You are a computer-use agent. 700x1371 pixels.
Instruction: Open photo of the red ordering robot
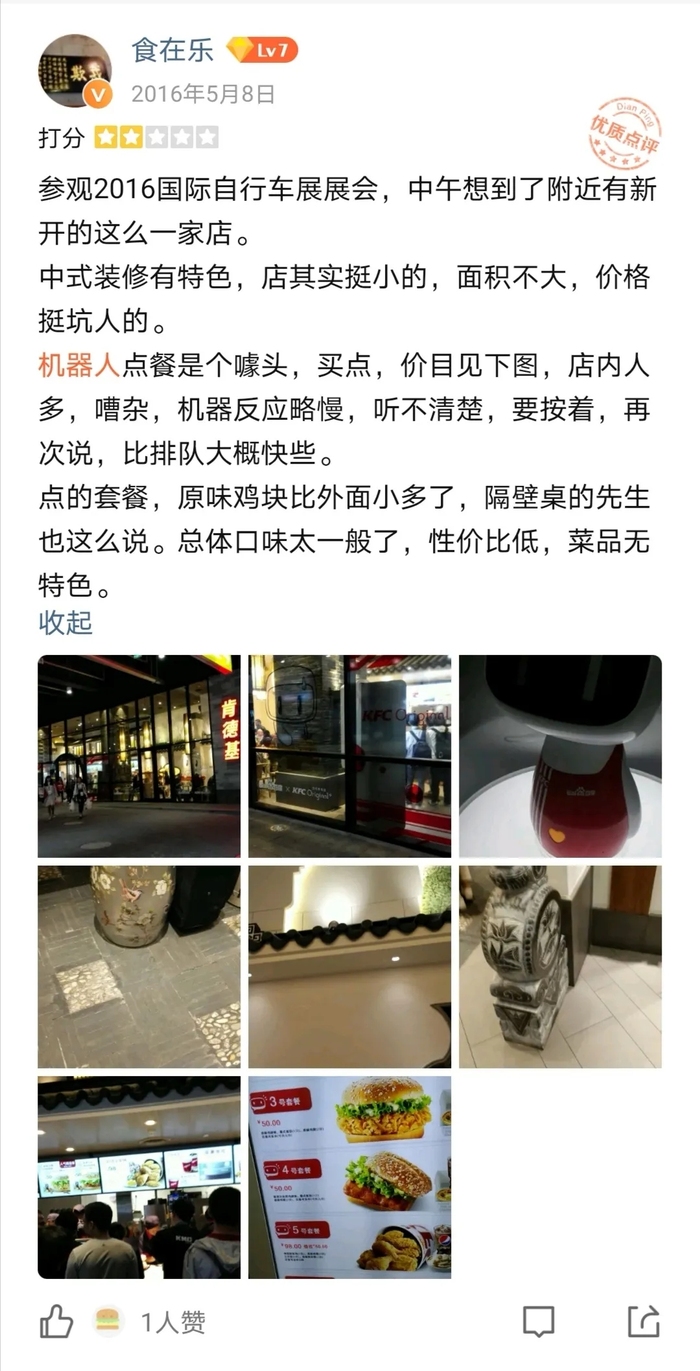tap(560, 756)
